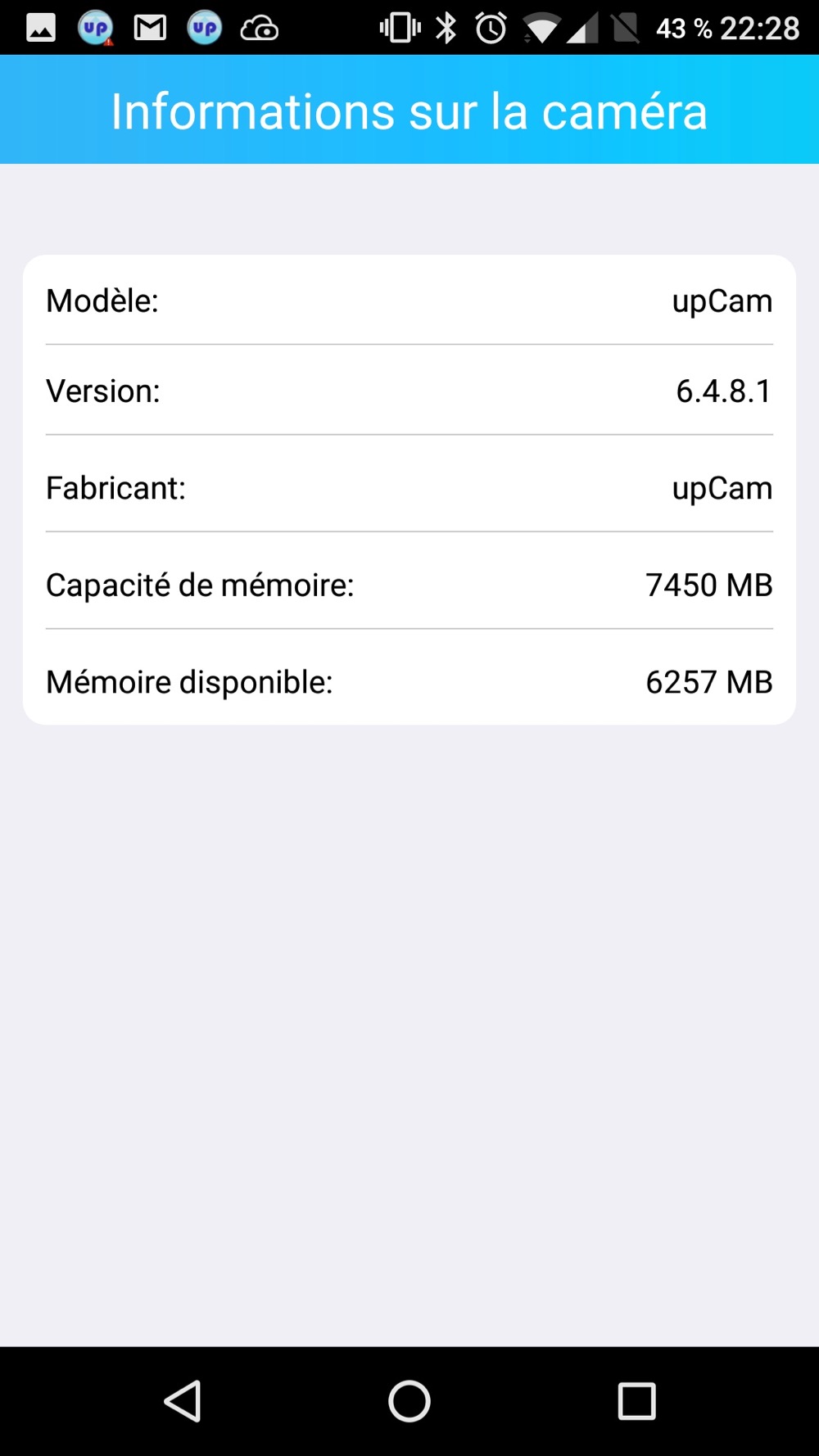Screen dimensions: 819x1456
Task: Go back with the system back button
Action: point(183,1401)
